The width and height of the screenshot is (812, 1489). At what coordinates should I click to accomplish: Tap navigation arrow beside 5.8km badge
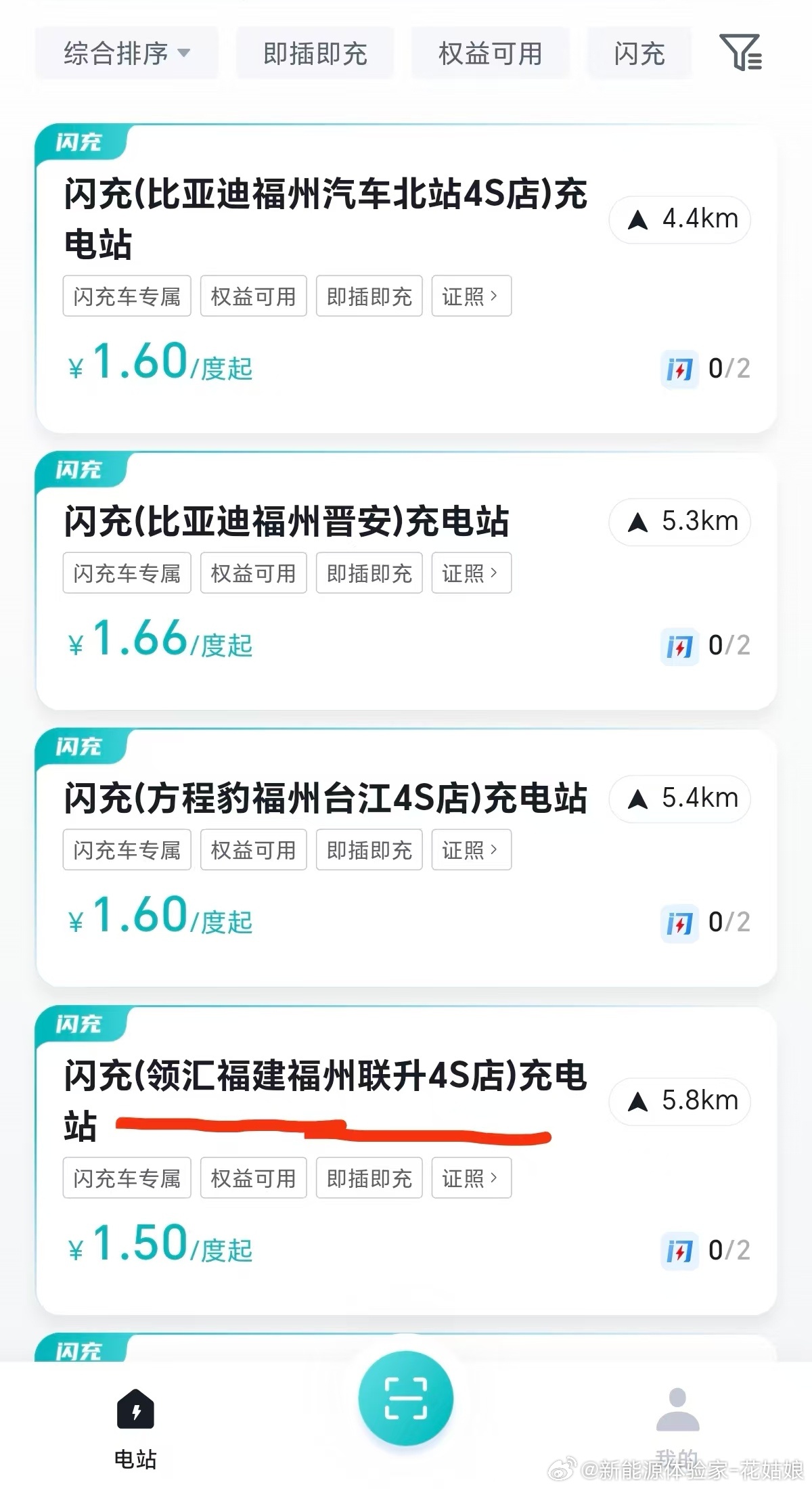tap(638, 1101)
